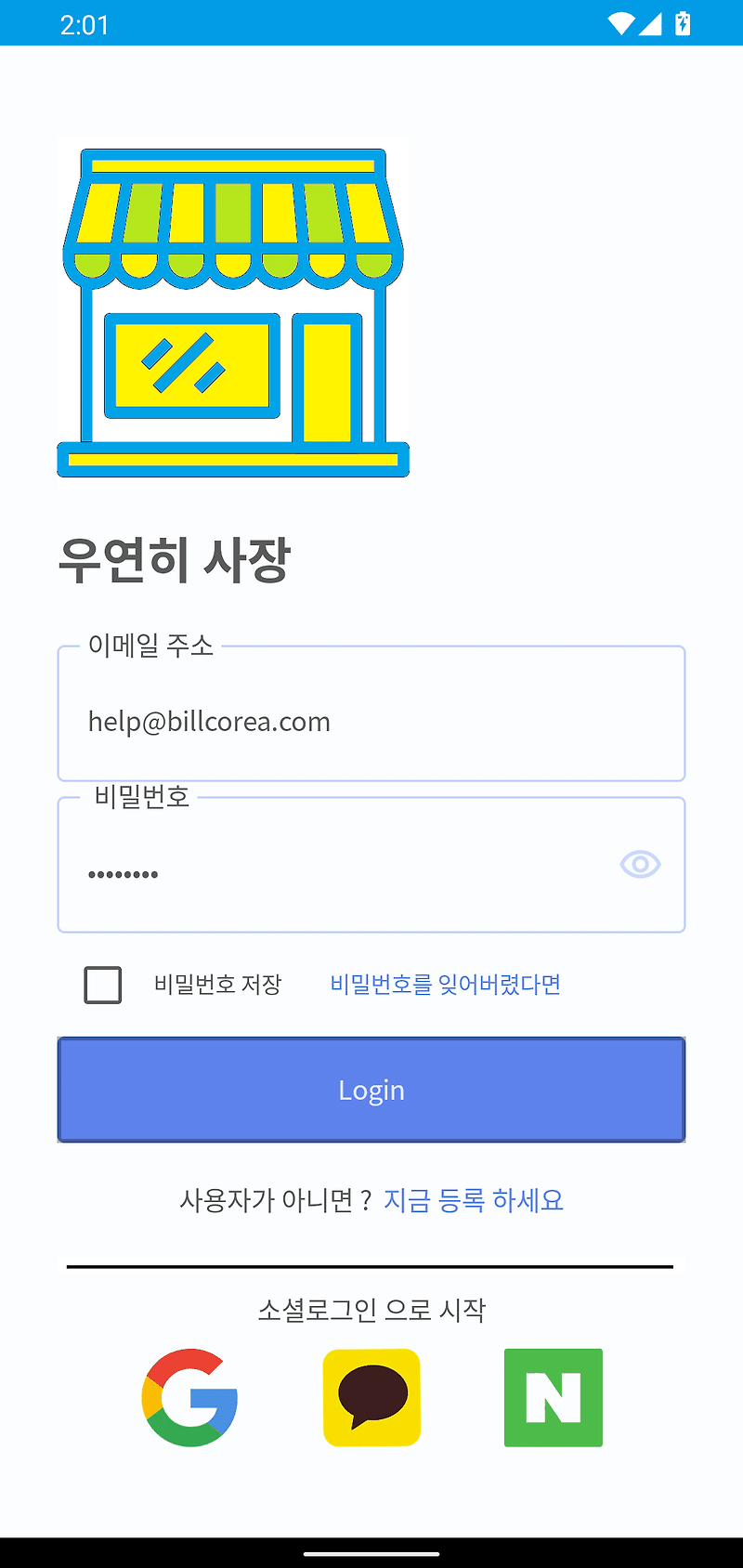Show password with the eye icon

click(x=640, y=865)
